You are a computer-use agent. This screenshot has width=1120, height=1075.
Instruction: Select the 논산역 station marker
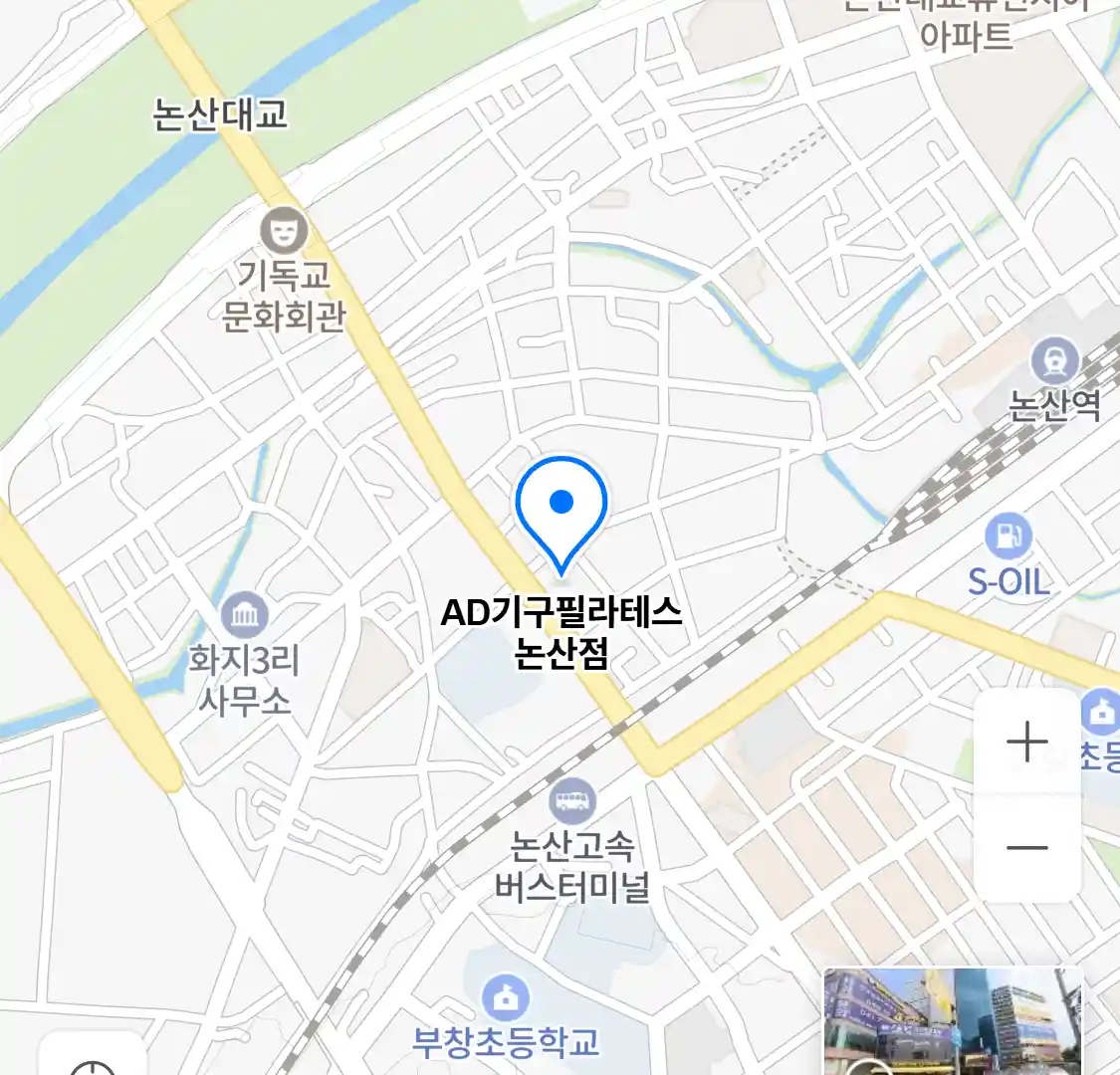click(x=1054, y=360)
